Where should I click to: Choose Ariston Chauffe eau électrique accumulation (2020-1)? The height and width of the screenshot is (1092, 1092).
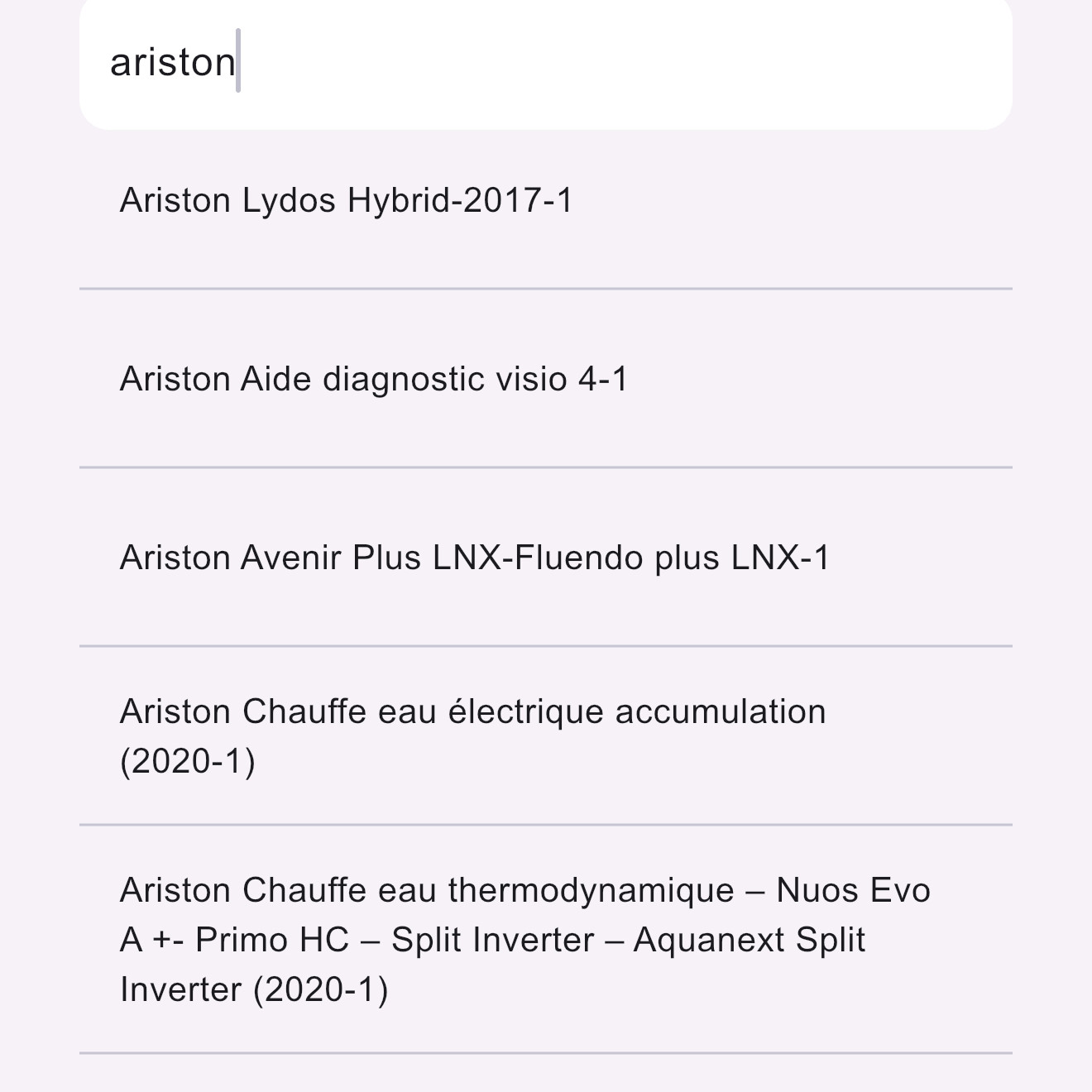[x=473, y=735]
